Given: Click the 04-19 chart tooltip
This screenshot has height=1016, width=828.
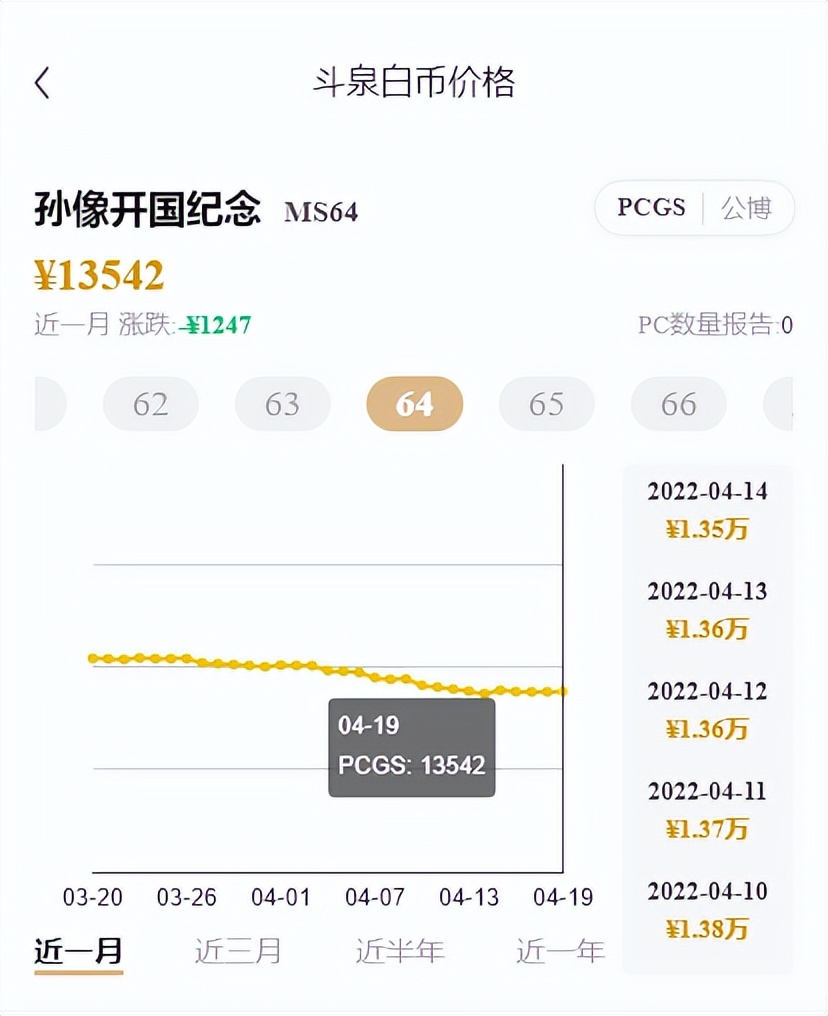Looking at the screenshot, I should click(x=411, y=747).
